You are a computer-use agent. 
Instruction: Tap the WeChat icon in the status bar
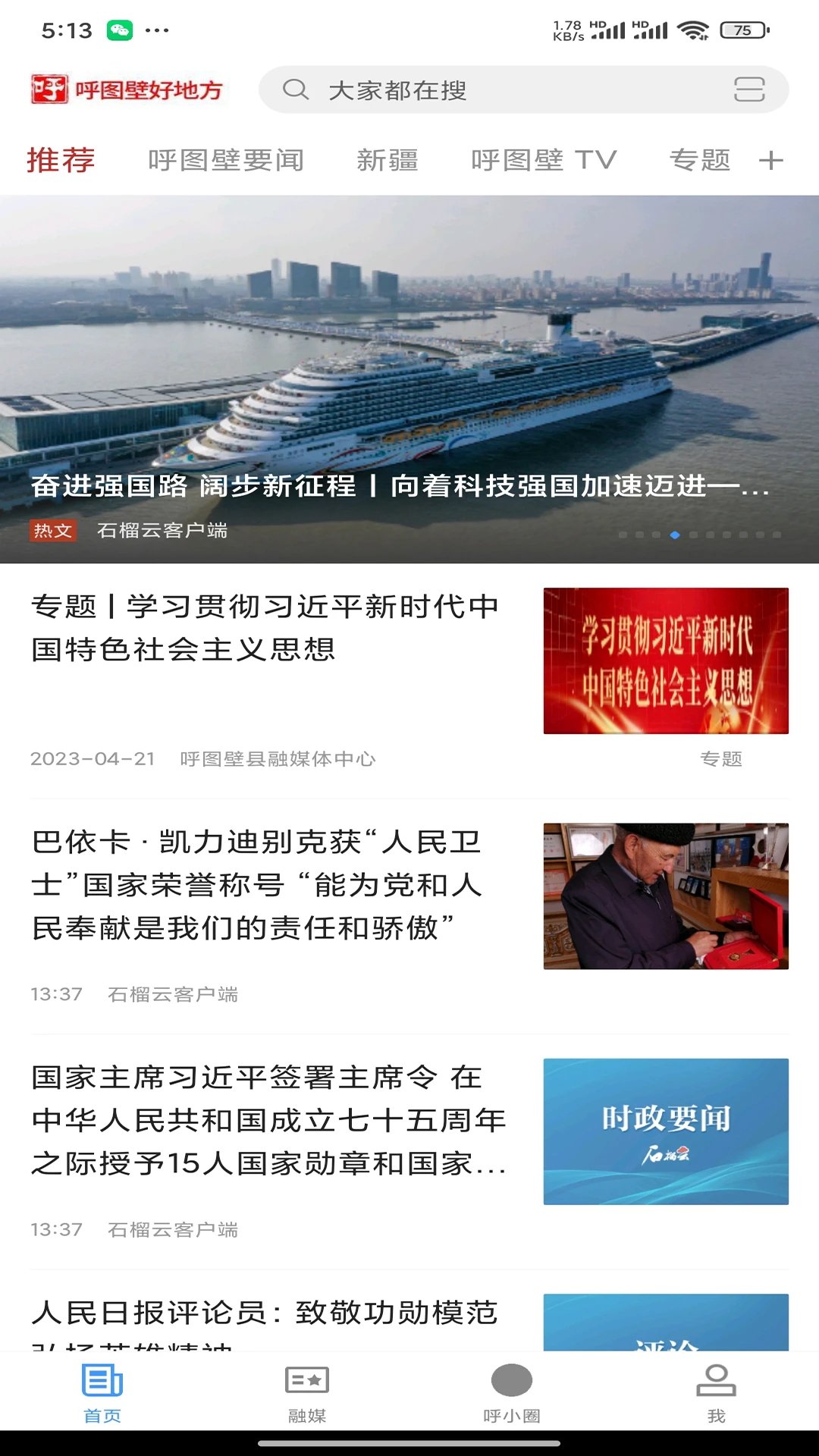121,29
